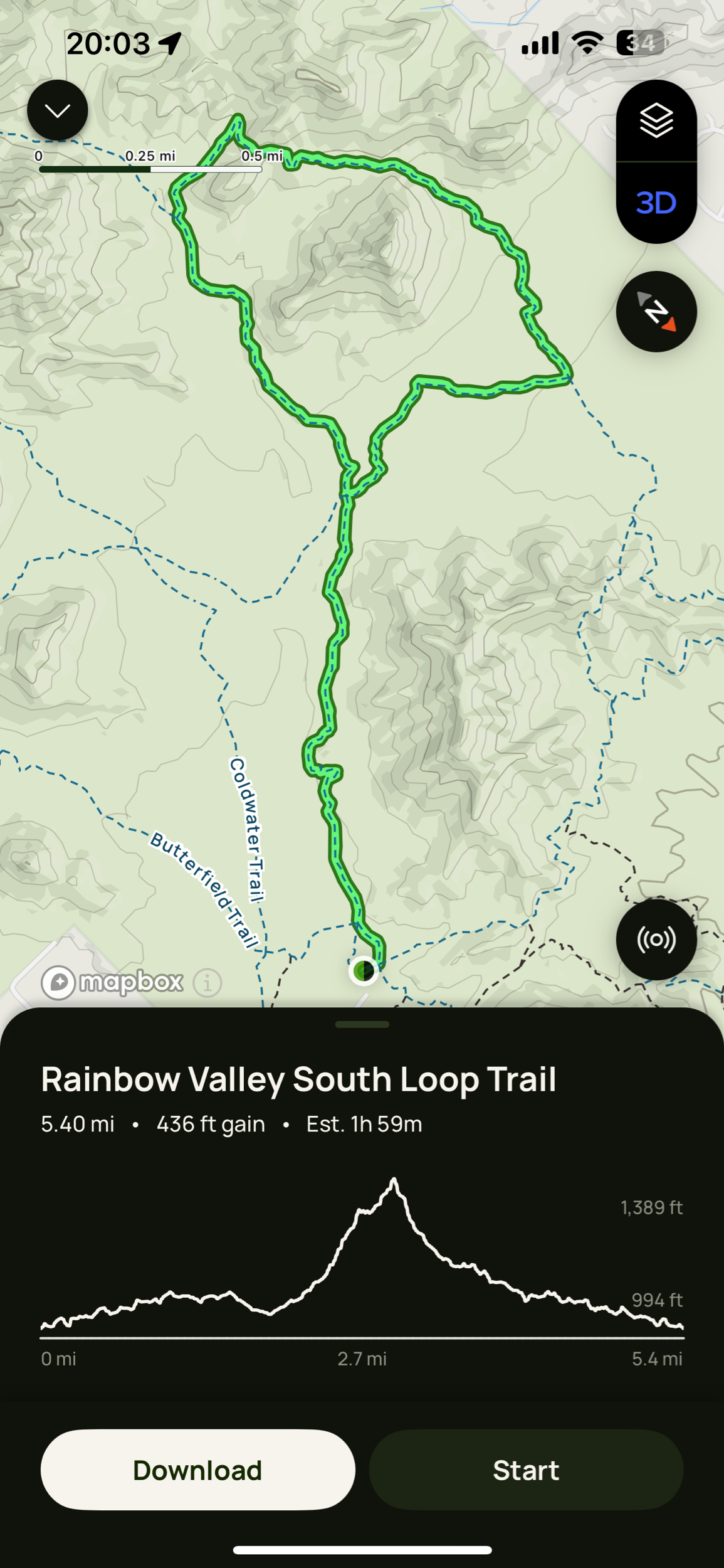Open the Mapbox info icon
This screenshot has height=1568, width=724.
pyautogui.click(x=207, y=983)
